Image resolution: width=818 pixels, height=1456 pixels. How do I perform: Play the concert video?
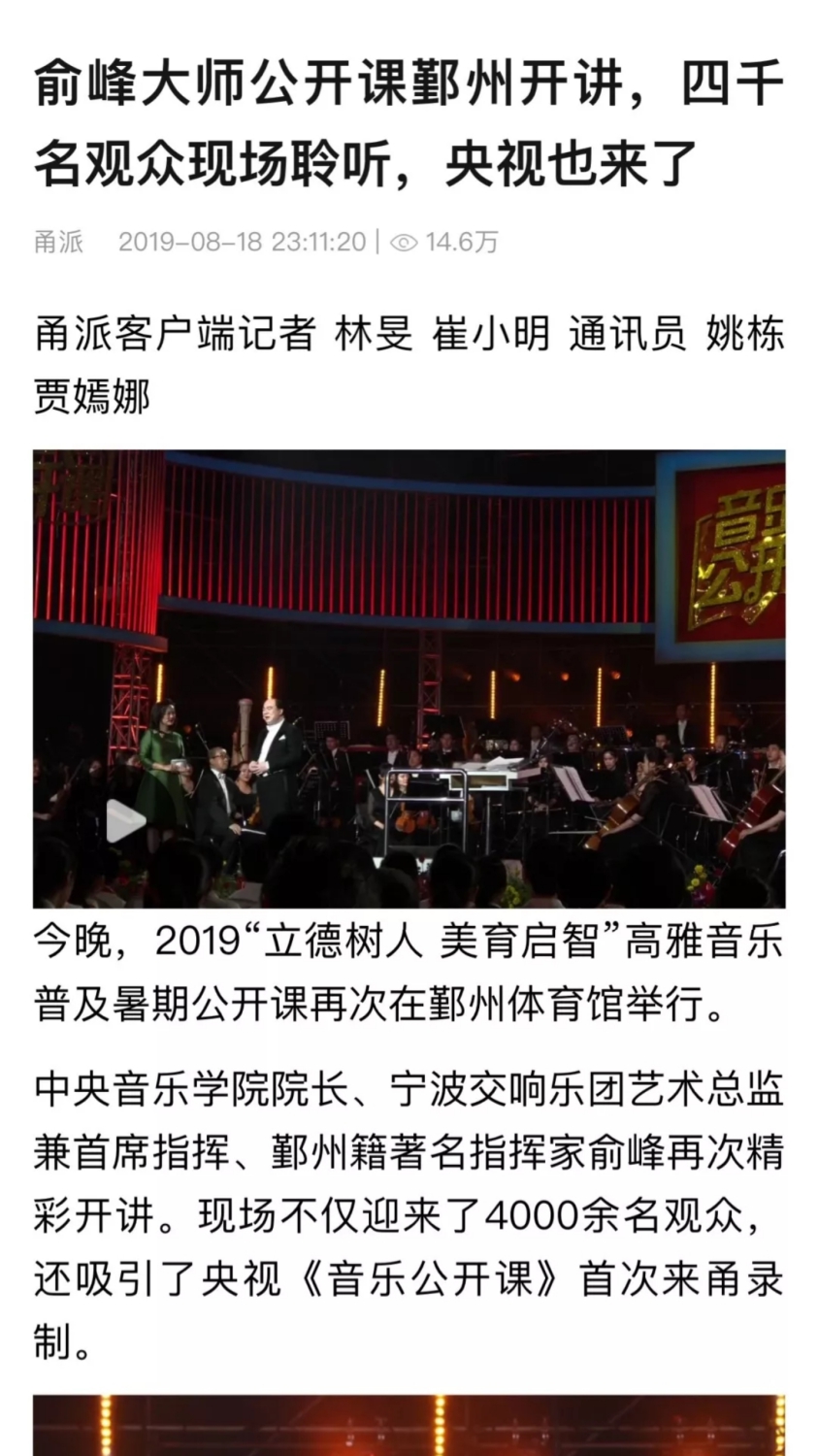124,821
